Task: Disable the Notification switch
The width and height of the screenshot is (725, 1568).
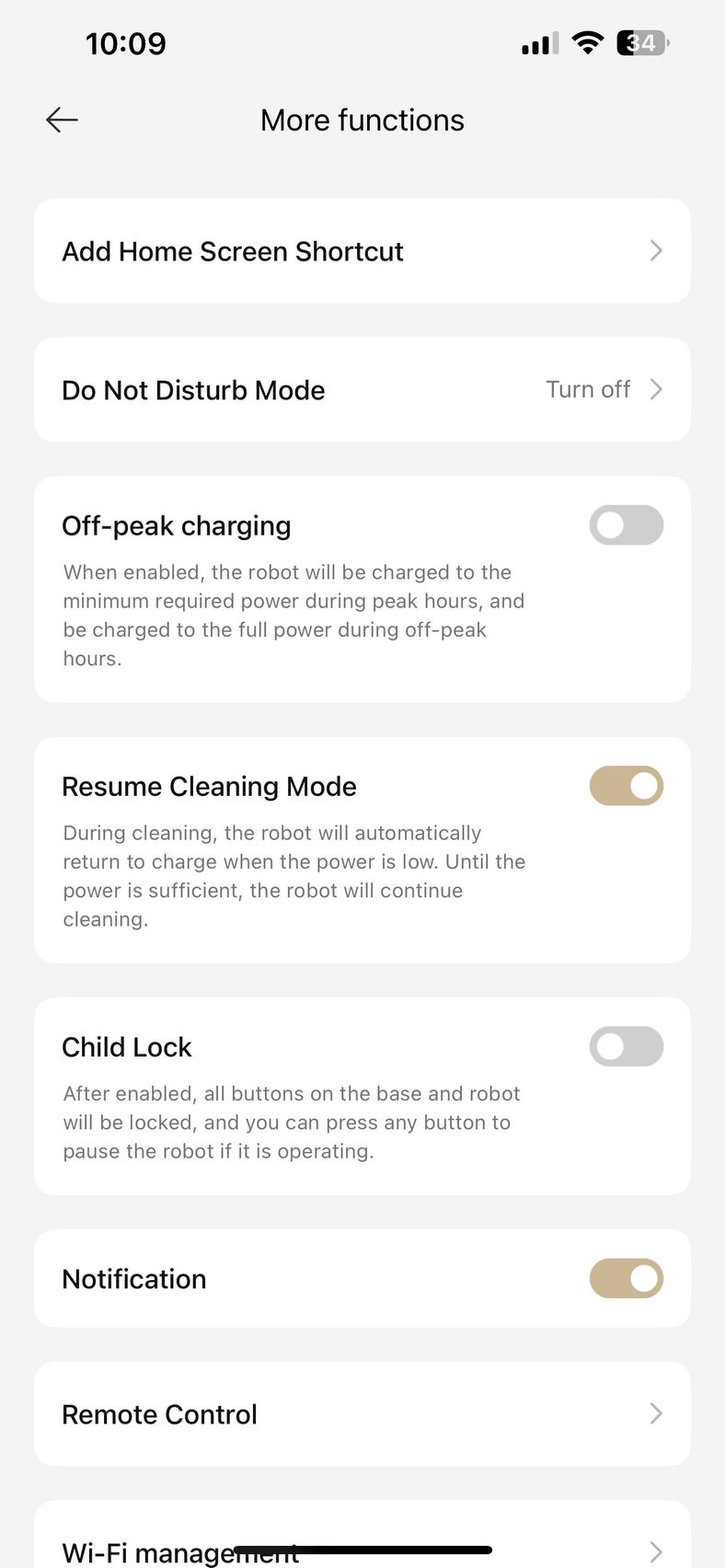Action: [627, 1279]
